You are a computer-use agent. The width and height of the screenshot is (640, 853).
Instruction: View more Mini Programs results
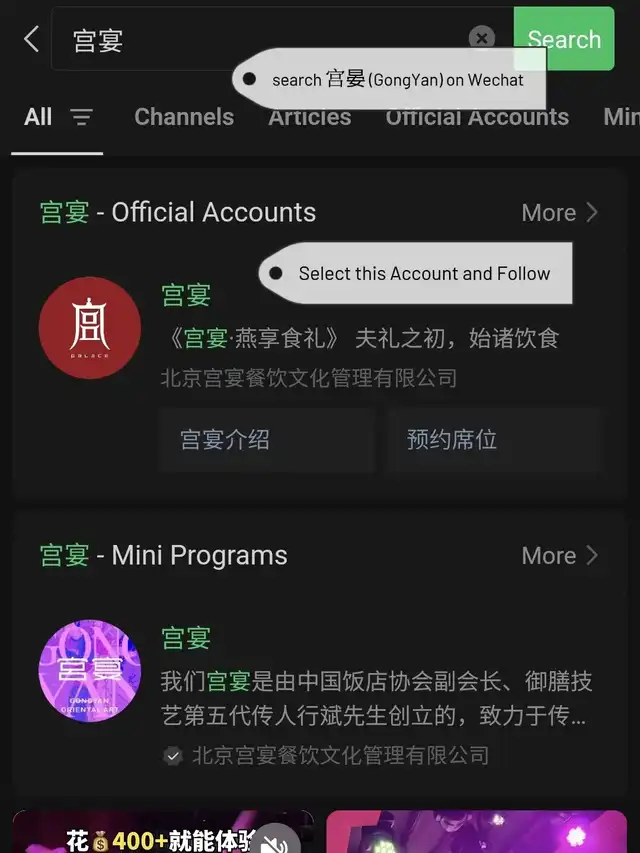tap(560, 556)
